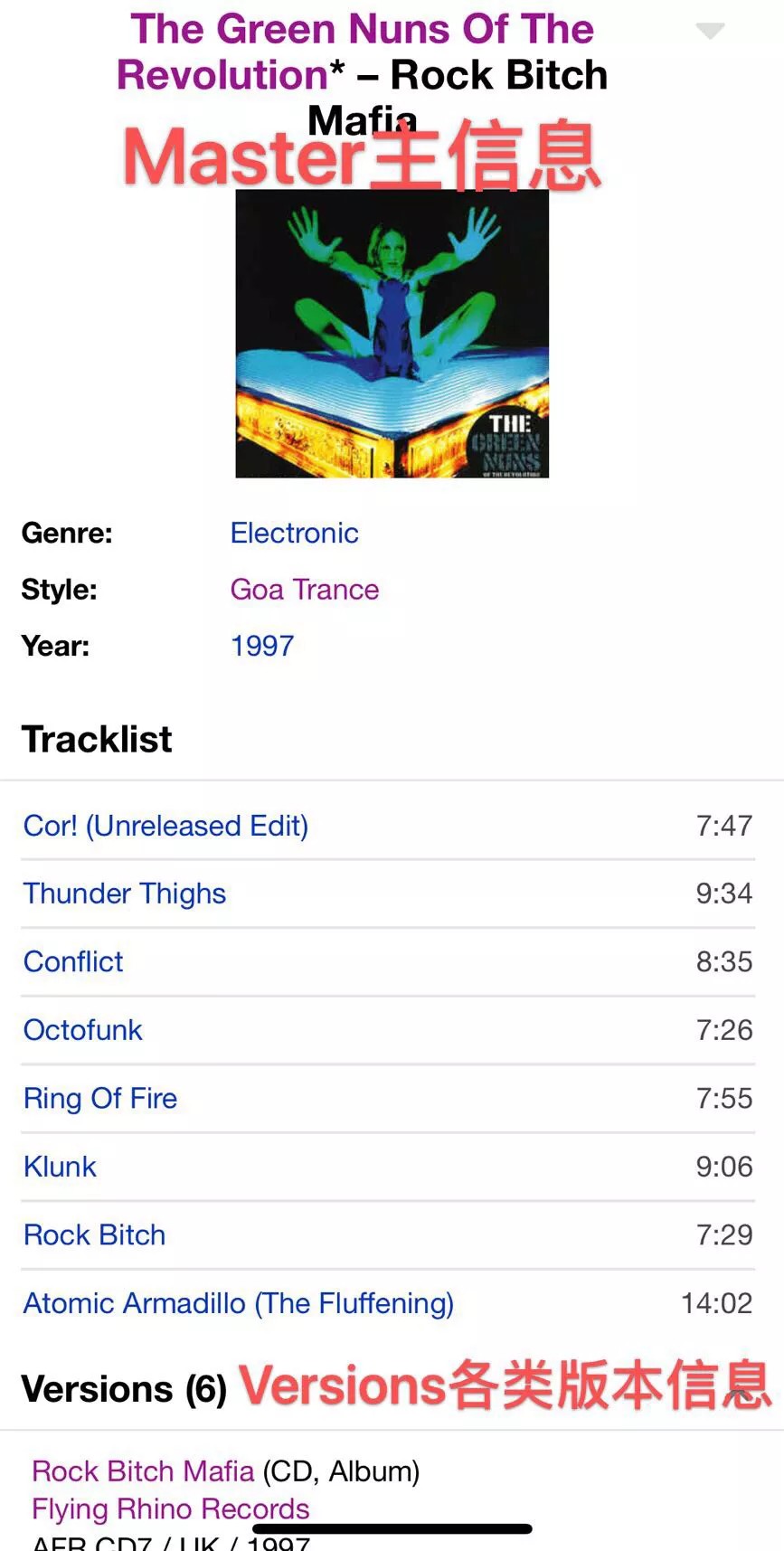Open the Conflict track

pyautogui.click(x=73, y=961)
